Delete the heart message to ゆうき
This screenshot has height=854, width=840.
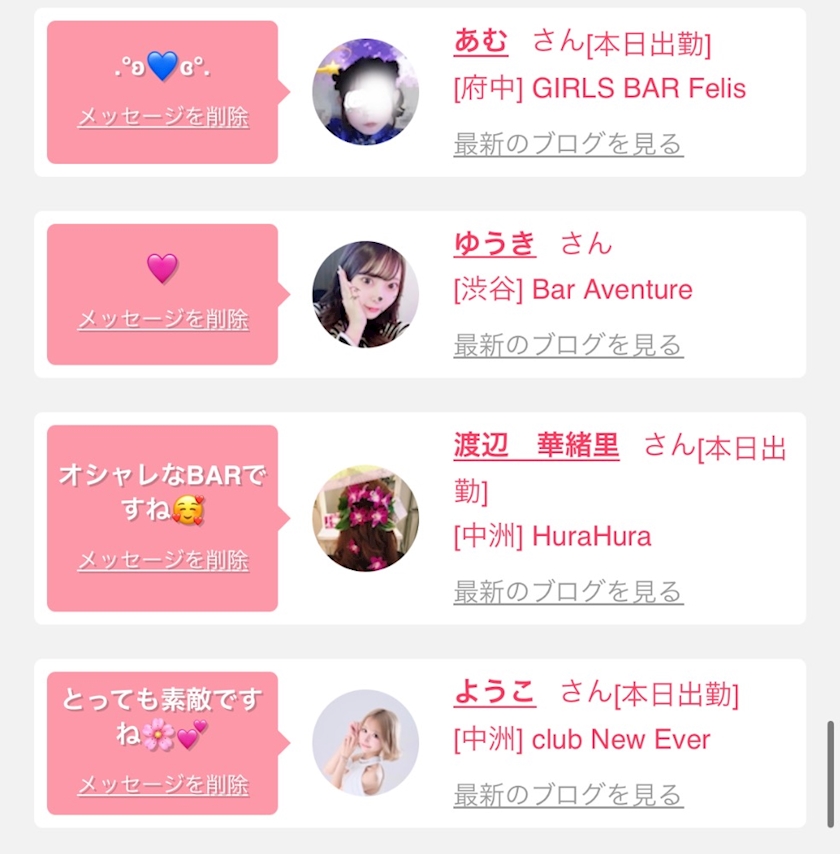point(163,319)
